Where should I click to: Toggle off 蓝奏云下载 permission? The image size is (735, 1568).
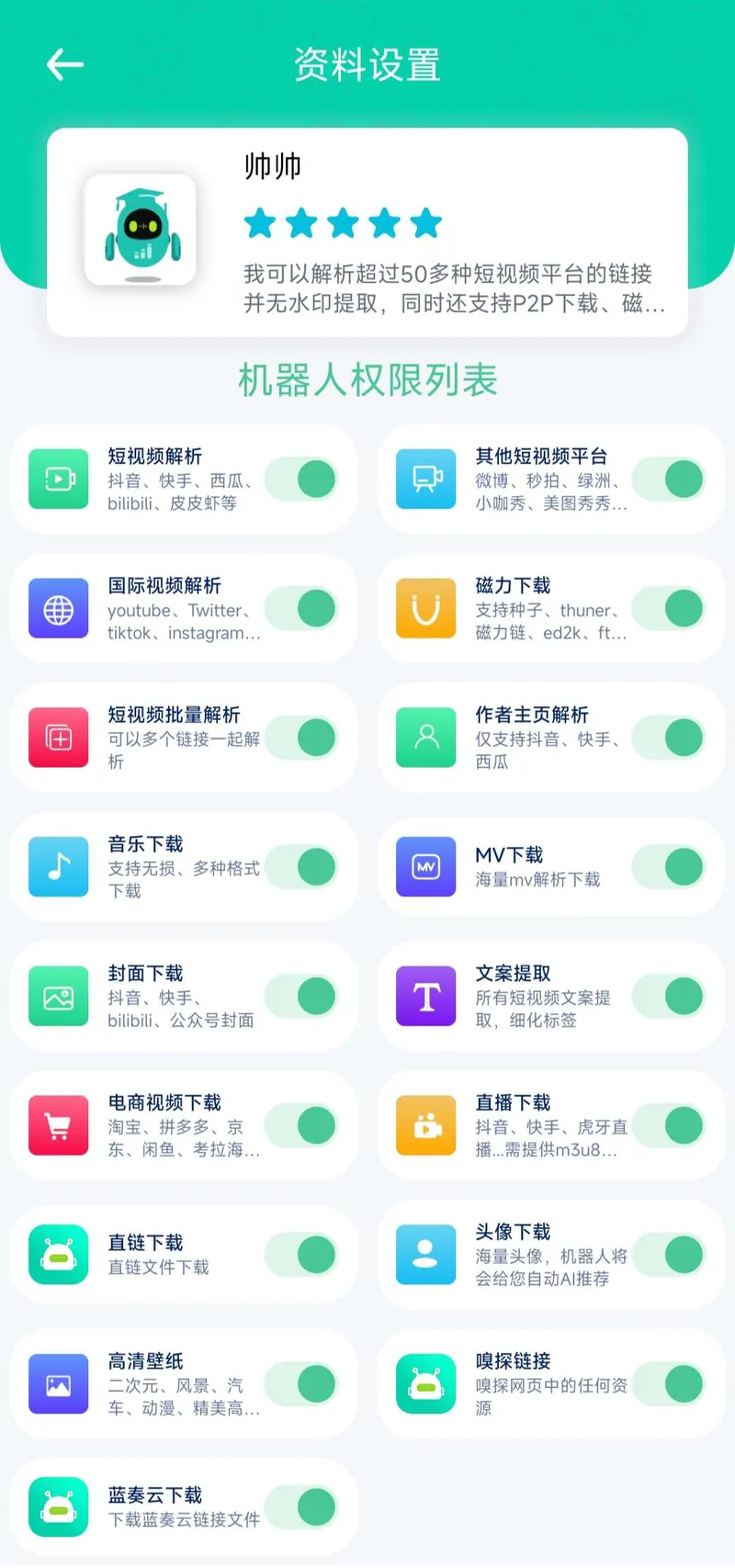302,1507
